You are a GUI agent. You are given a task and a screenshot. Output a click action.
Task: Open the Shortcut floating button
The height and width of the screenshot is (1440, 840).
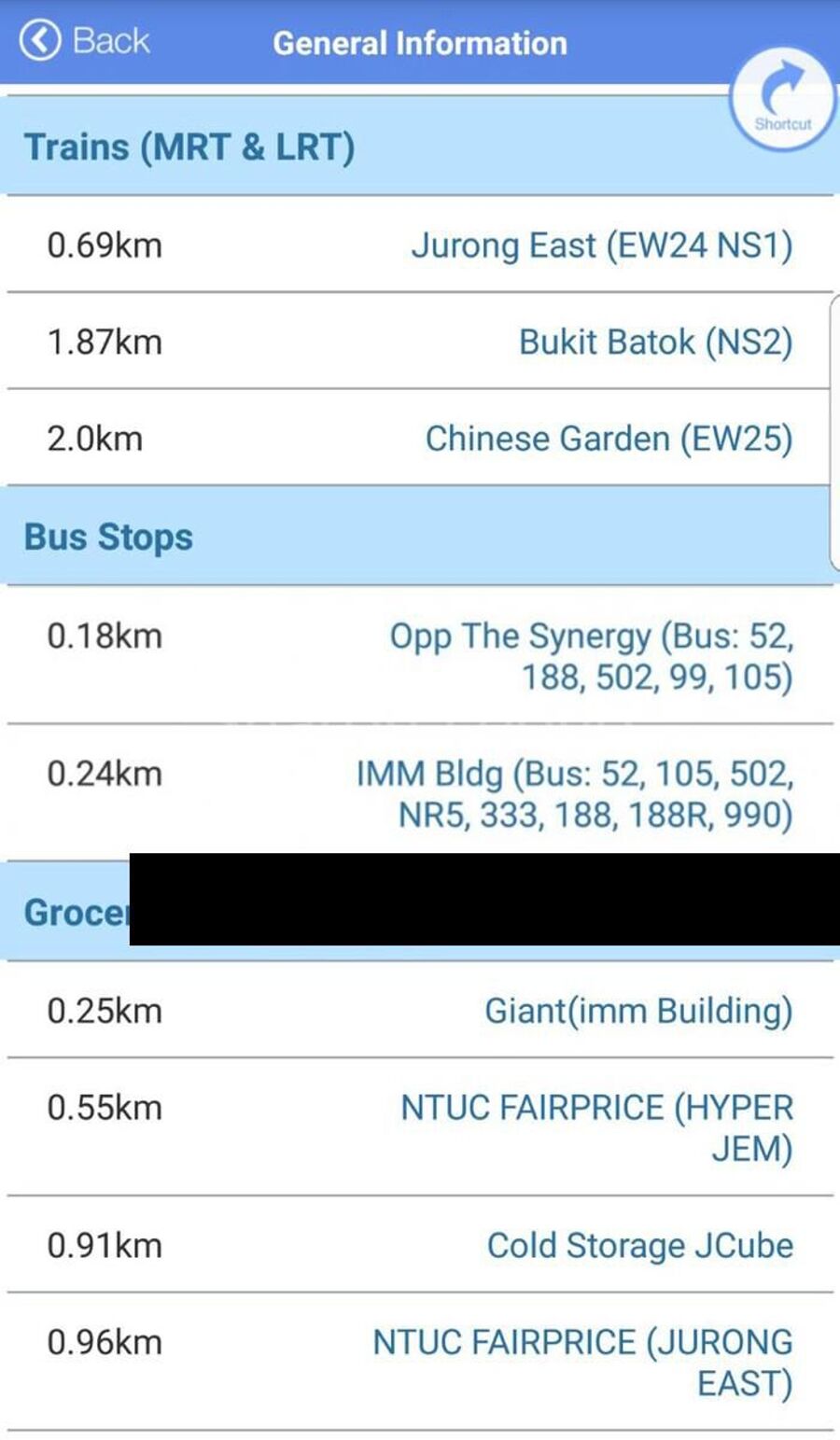(782, 98)
